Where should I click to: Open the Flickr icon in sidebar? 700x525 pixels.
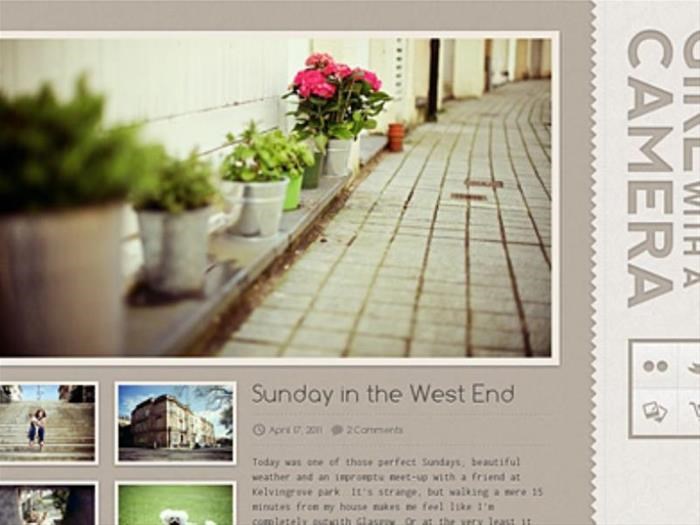point(655,366)
